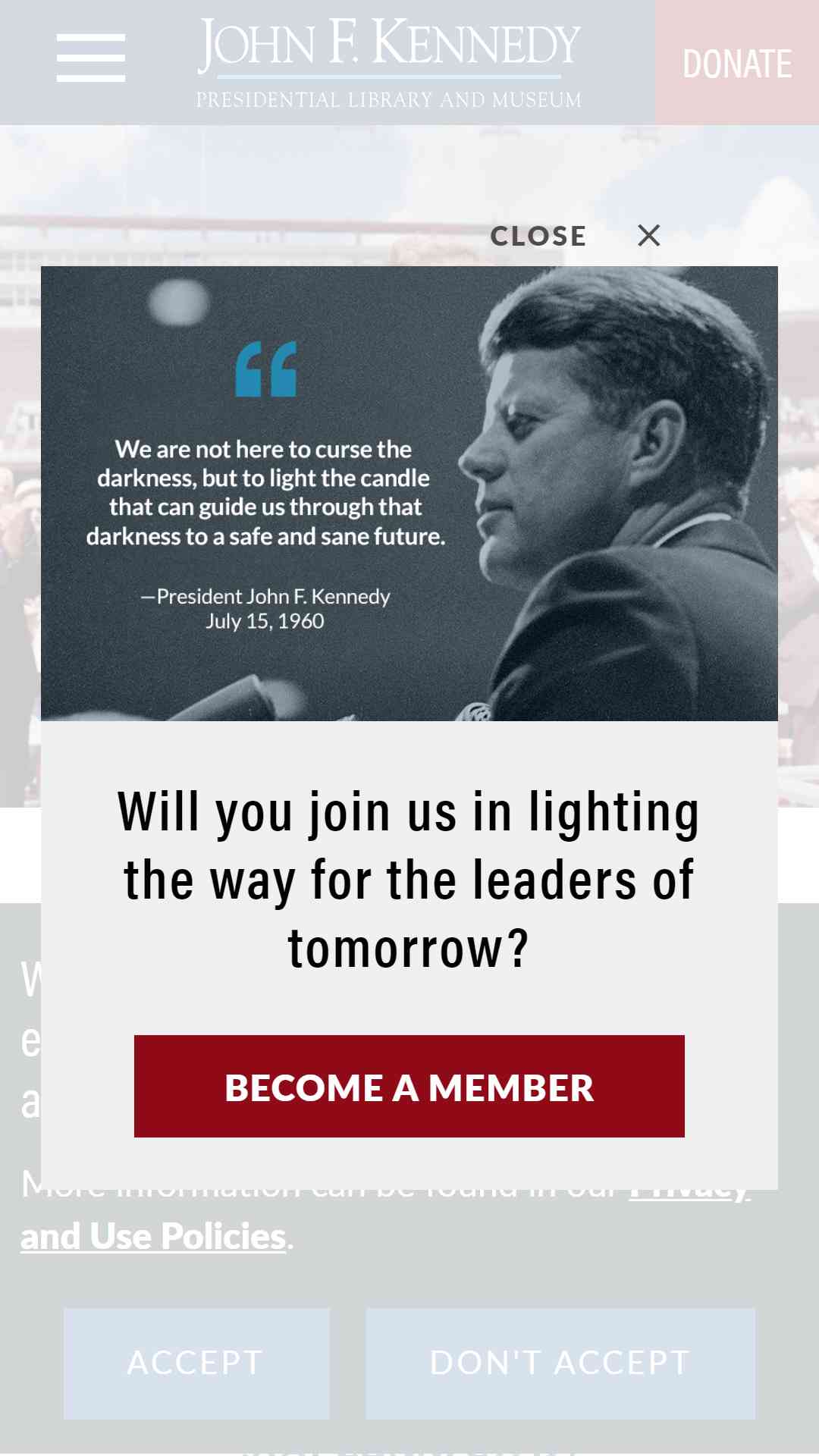Viewport: 819px width, 1456px height.
Task: Open the John F. Kennedy Library homepage logo
Action: point(389,63)
